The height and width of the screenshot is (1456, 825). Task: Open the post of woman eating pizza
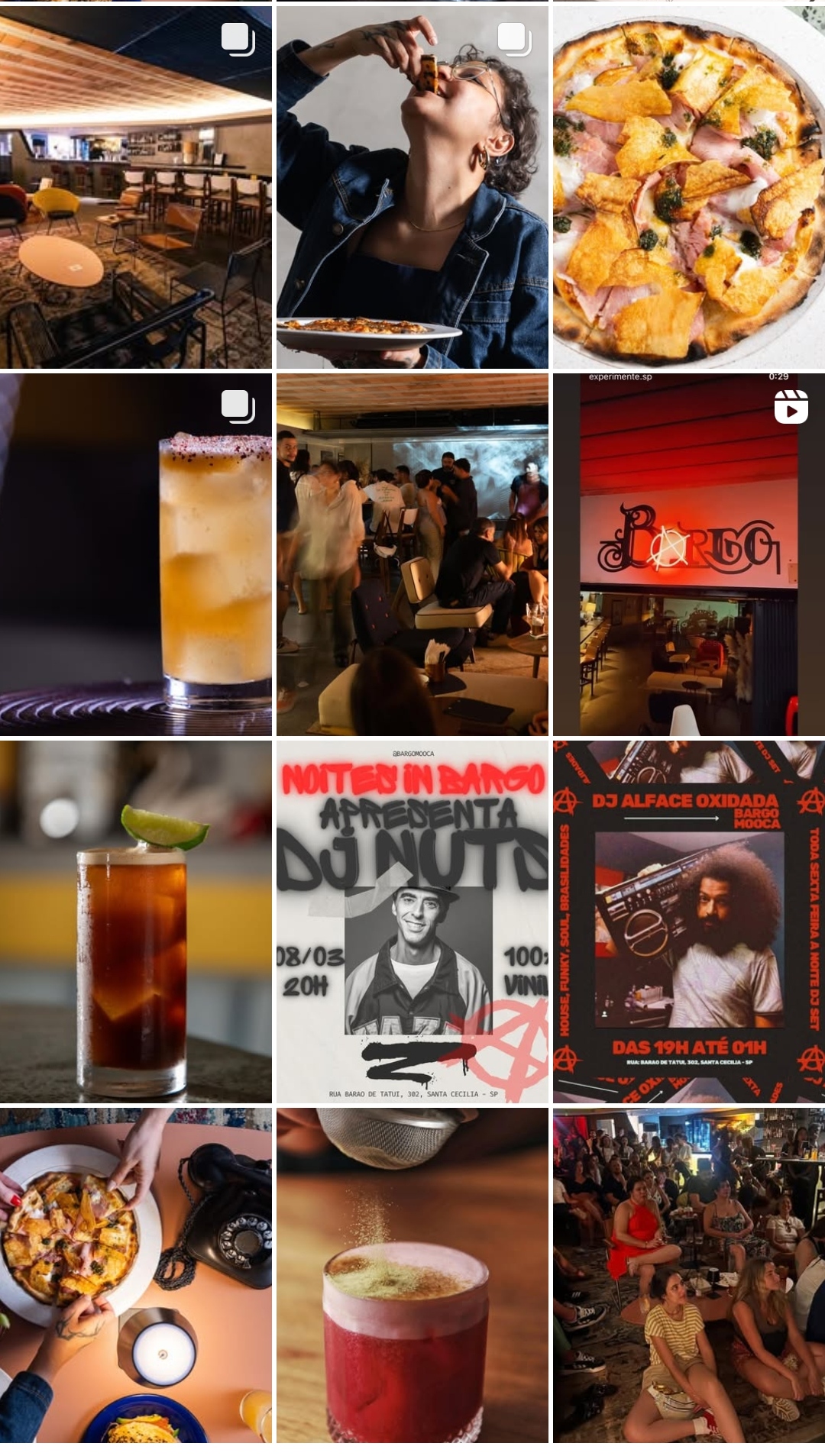[412, 187]
